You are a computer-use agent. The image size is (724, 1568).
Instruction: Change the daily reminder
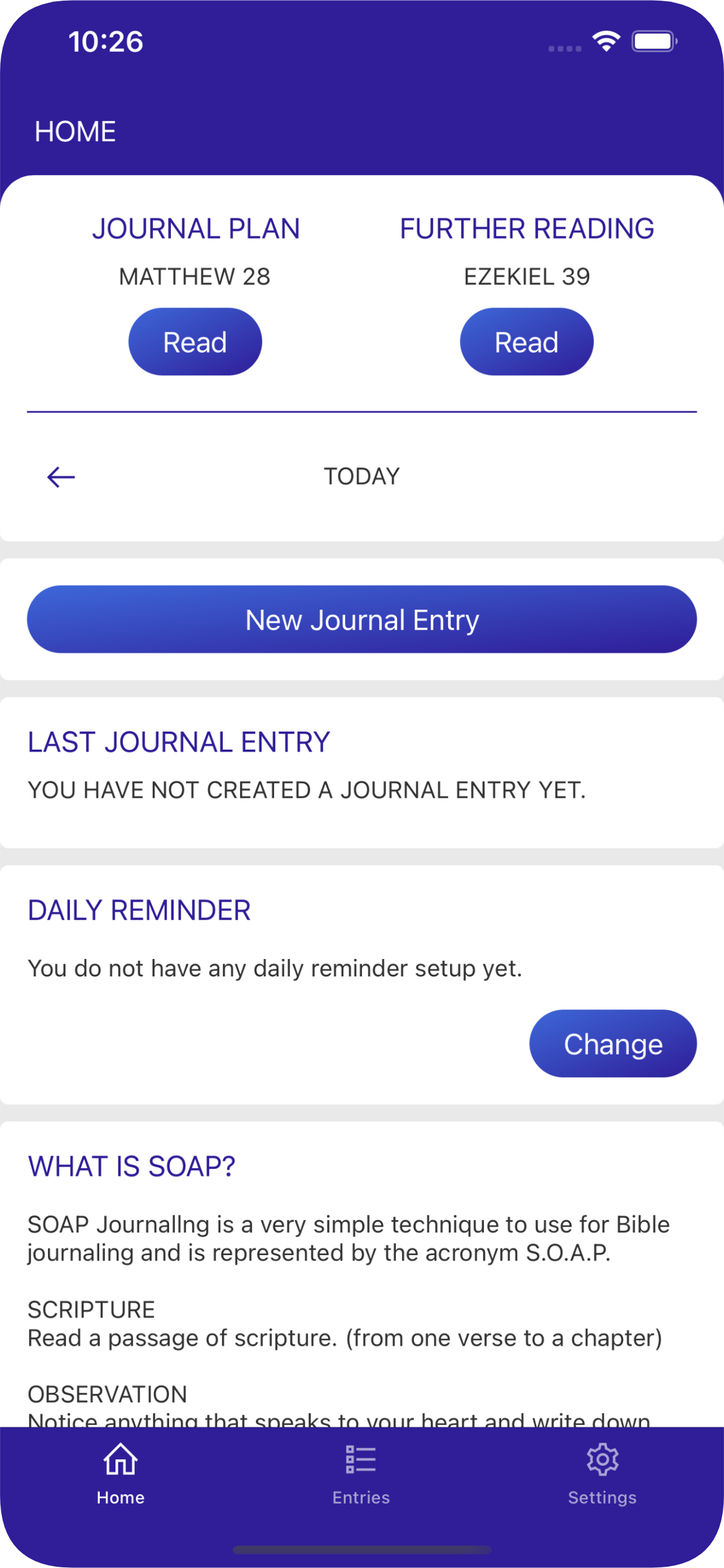point(613,1043)
